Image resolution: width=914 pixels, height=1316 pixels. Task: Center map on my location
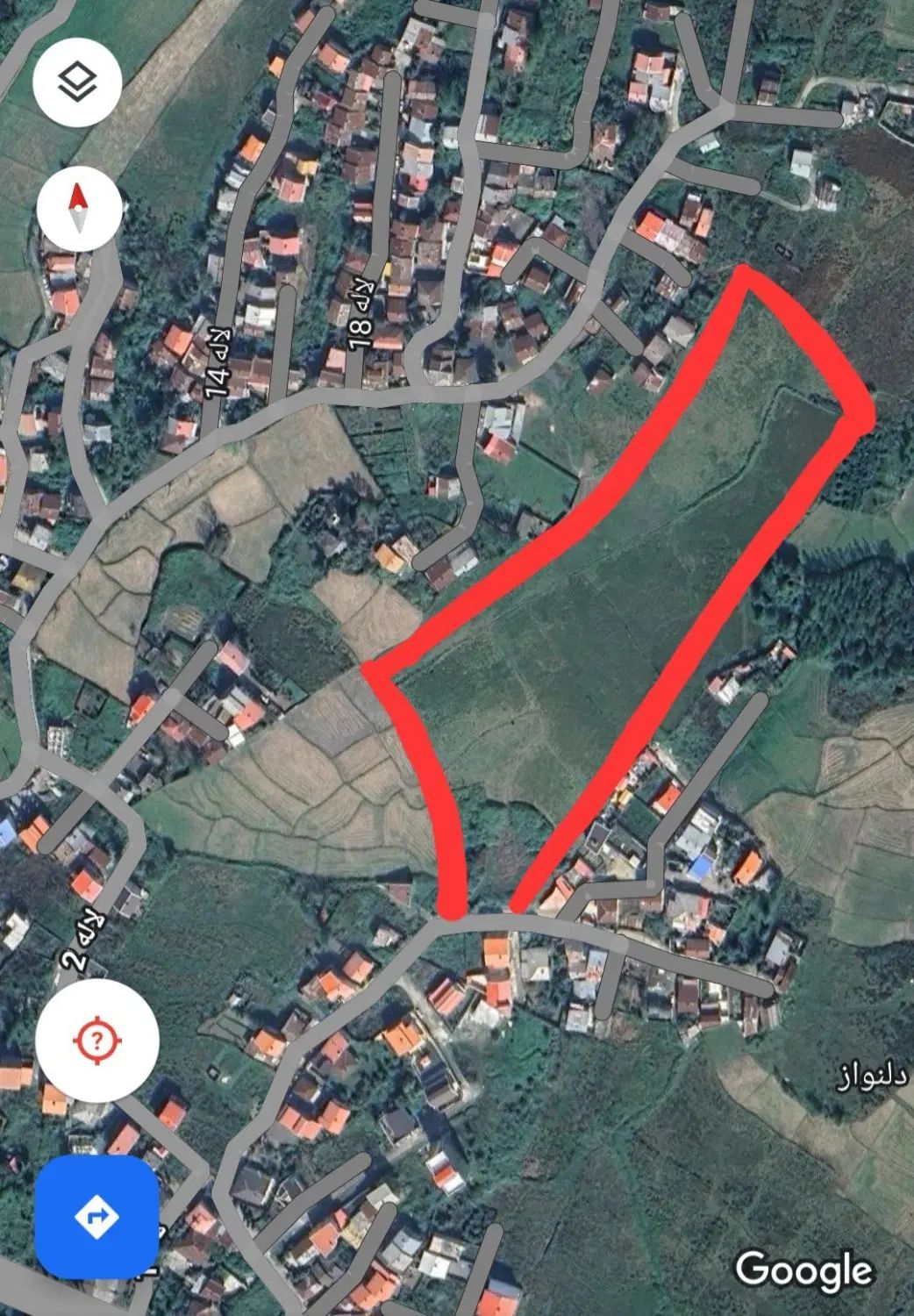click(x=96, y=1041)
